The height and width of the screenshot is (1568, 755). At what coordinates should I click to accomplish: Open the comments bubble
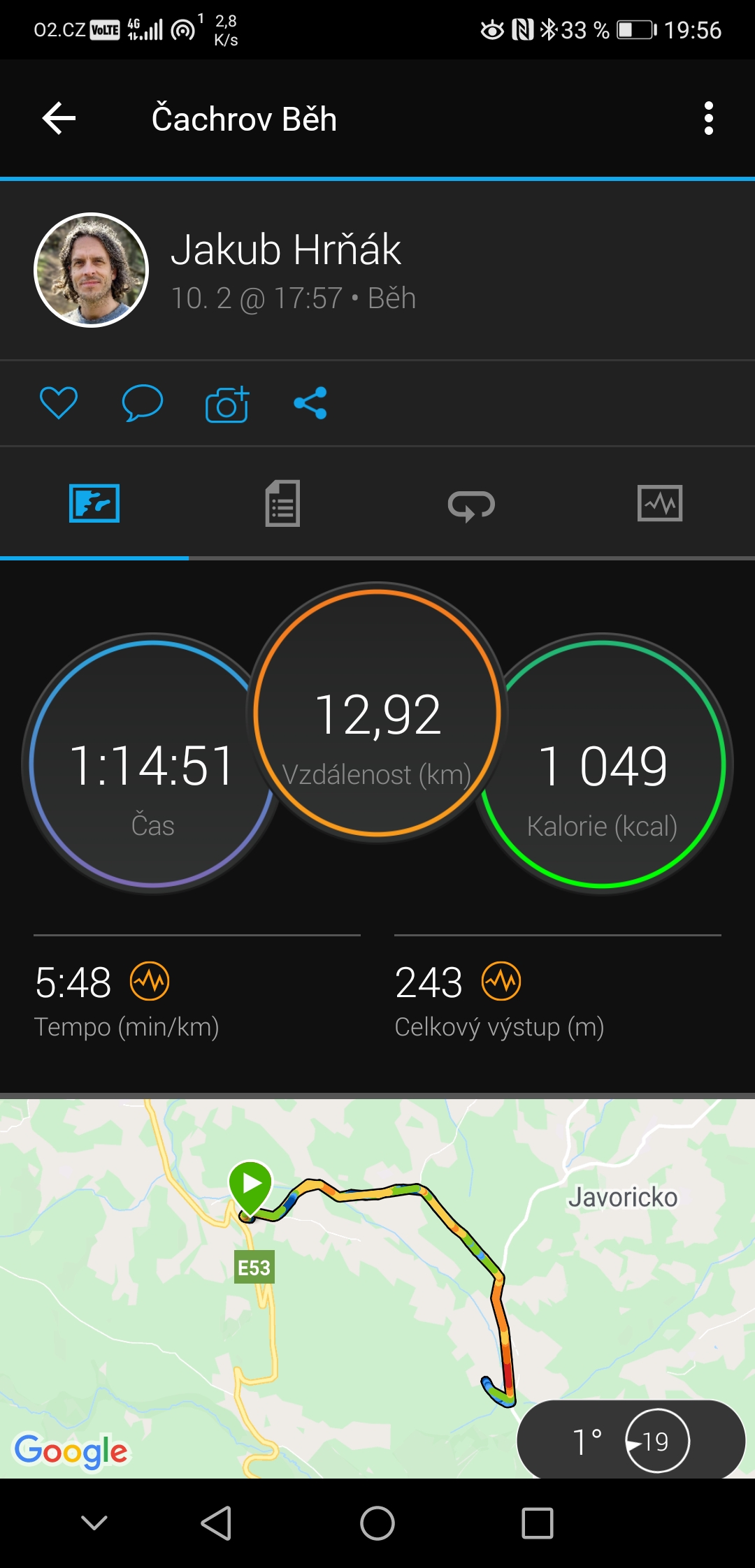click(x=143, y=403)
